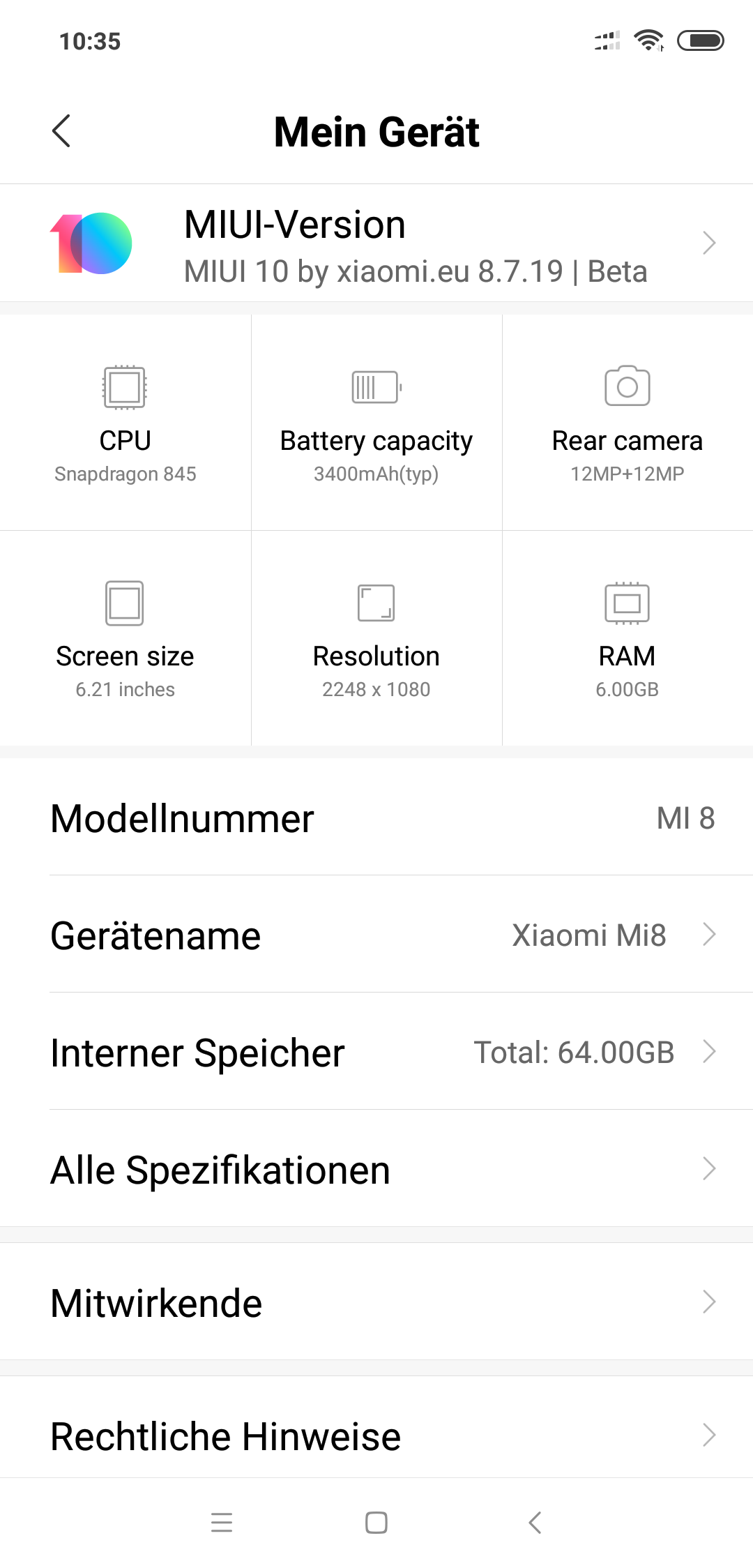
Task: Open the Mitwirkende row
Action: [376, 1302]
